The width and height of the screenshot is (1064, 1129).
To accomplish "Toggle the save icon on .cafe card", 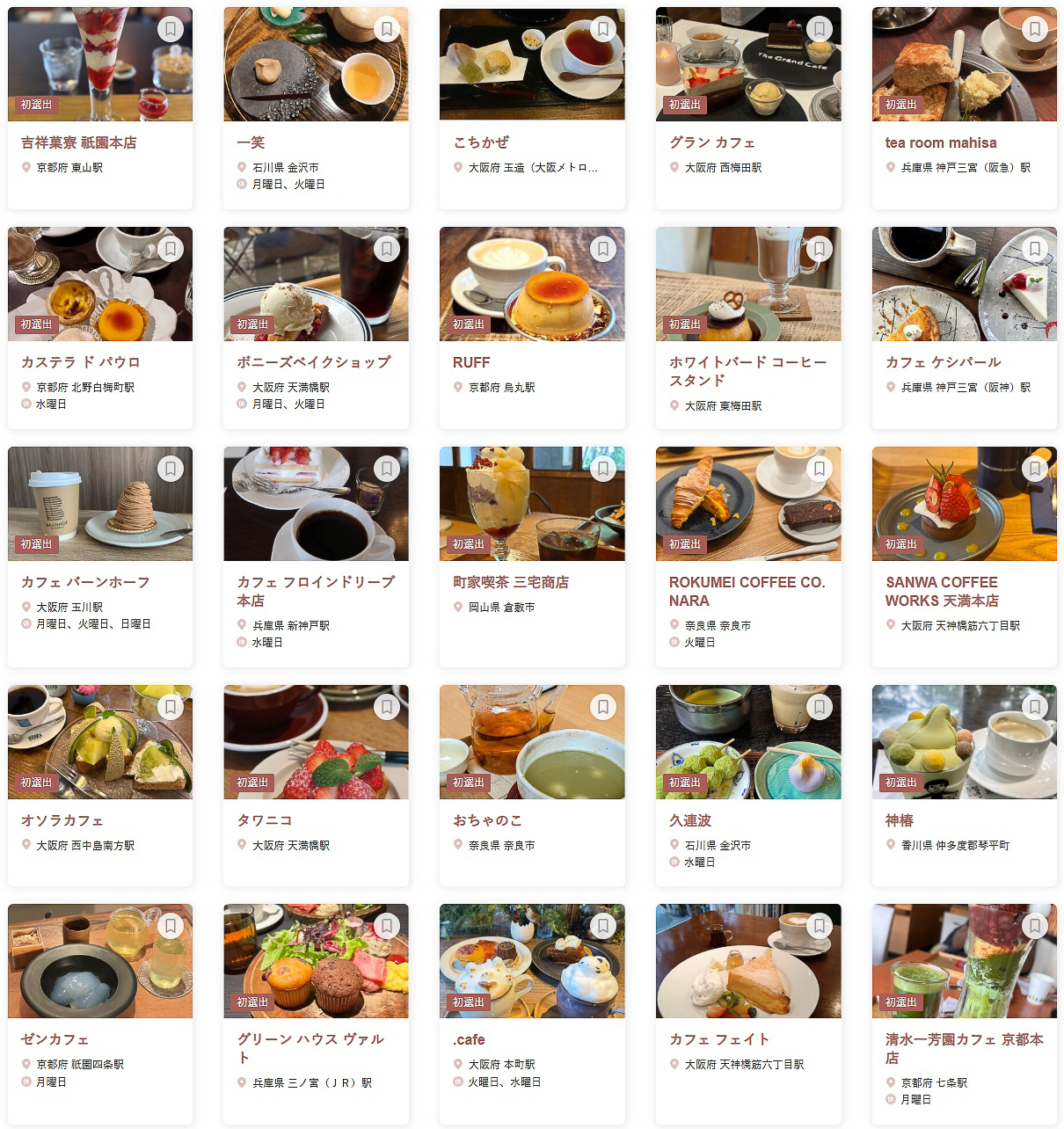I will click(602, 926).
